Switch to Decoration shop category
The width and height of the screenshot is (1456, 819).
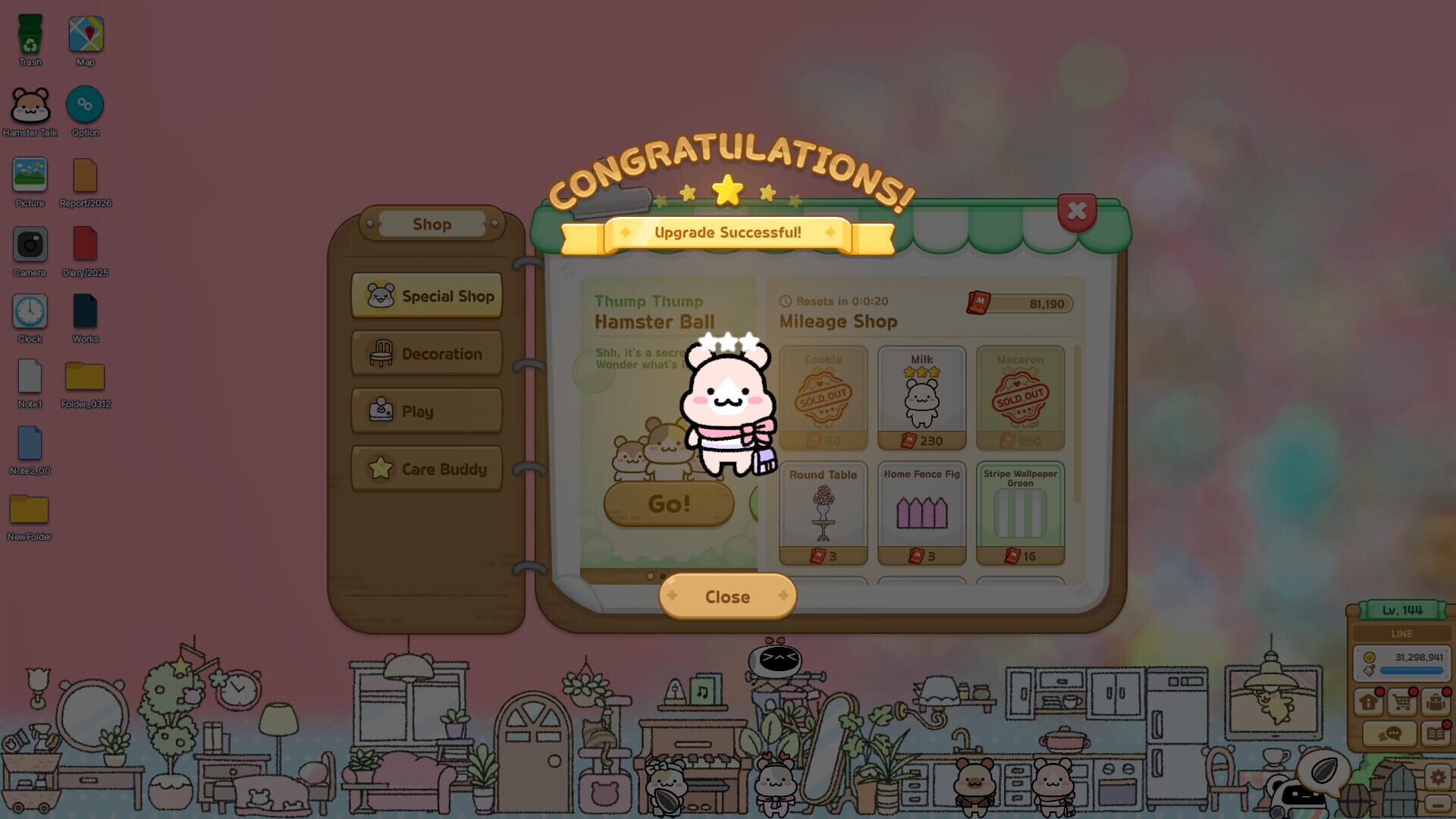coord(427,353)
